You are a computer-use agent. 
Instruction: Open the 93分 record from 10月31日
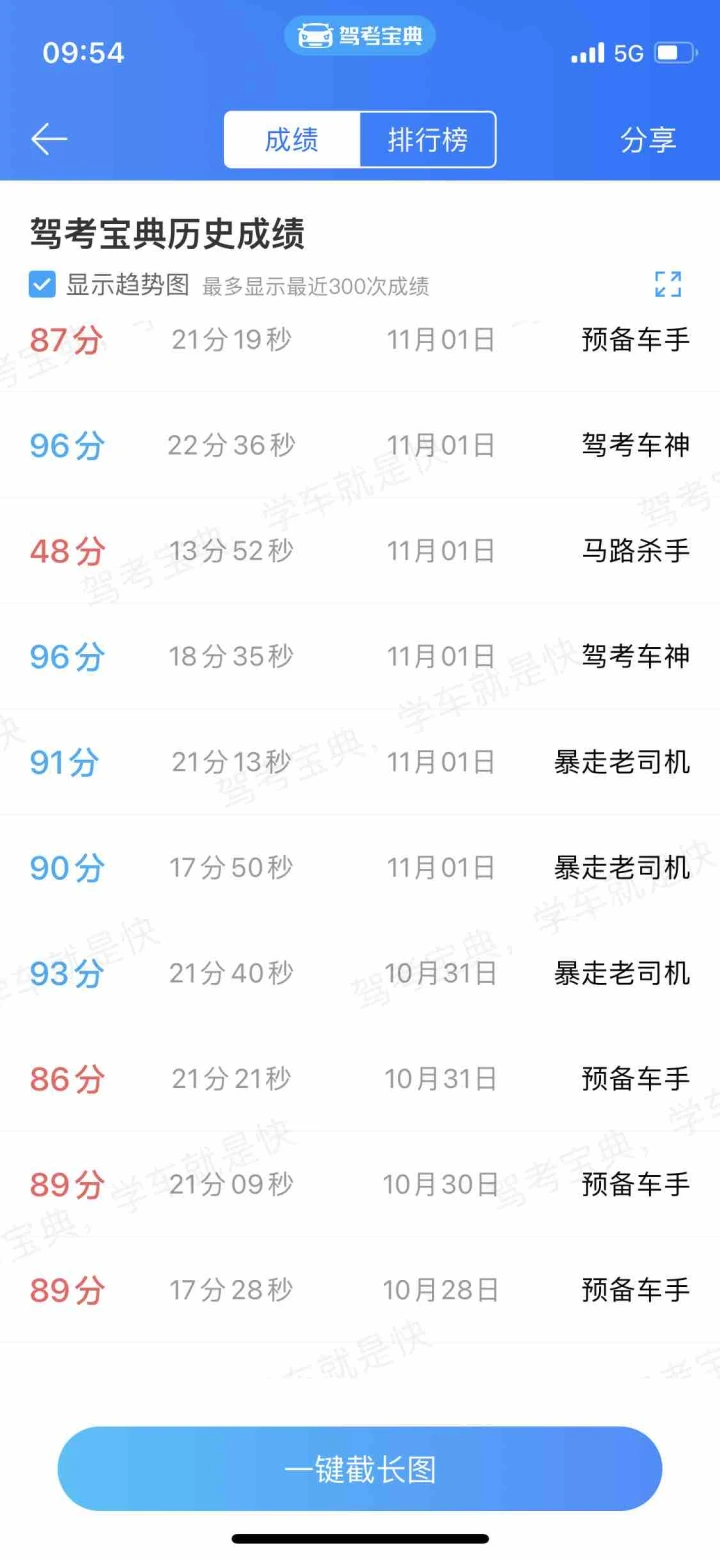tap(360, 973)
